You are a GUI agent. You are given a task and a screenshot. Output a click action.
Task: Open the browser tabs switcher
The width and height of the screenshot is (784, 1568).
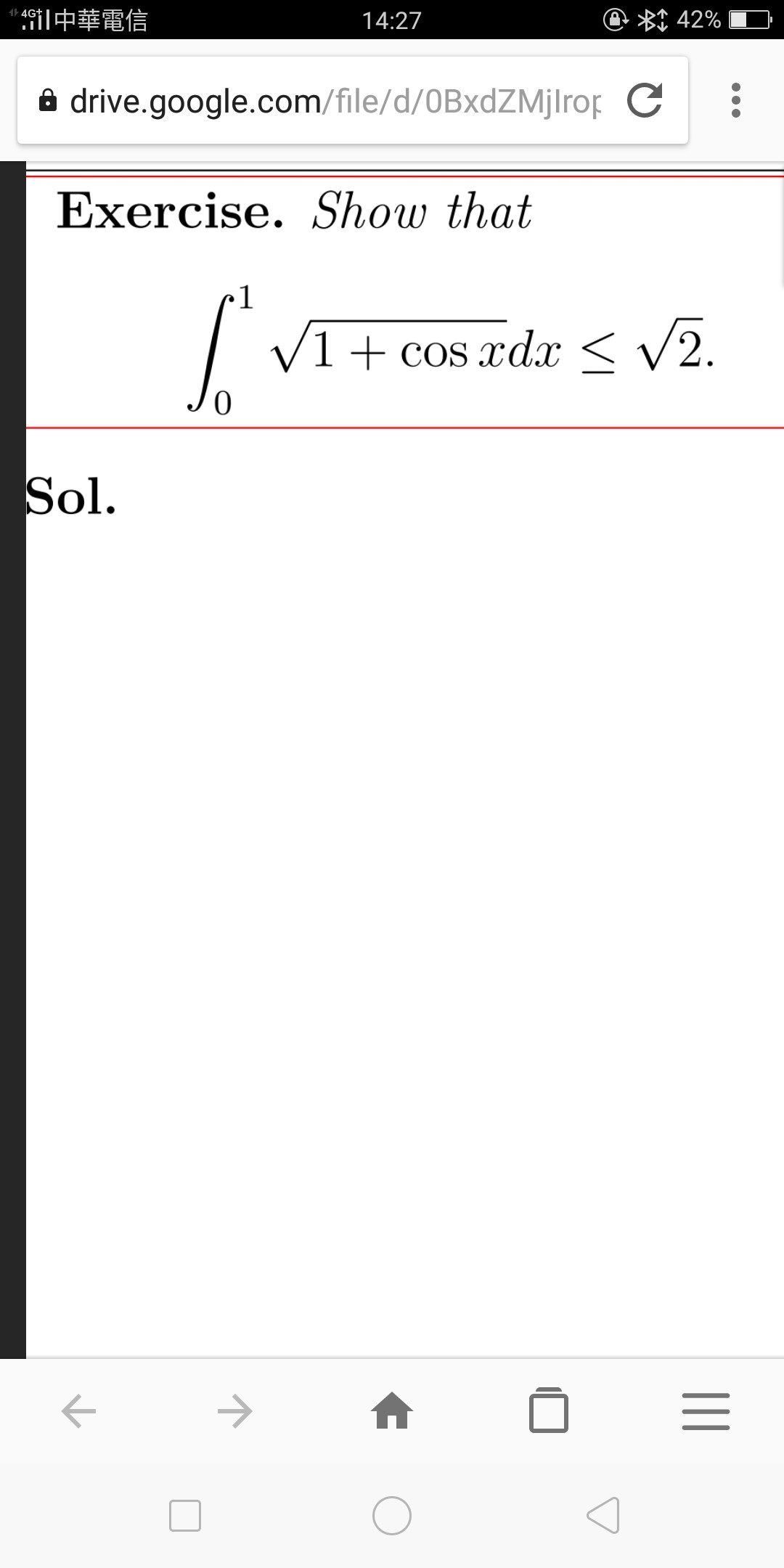(549, 1410)
